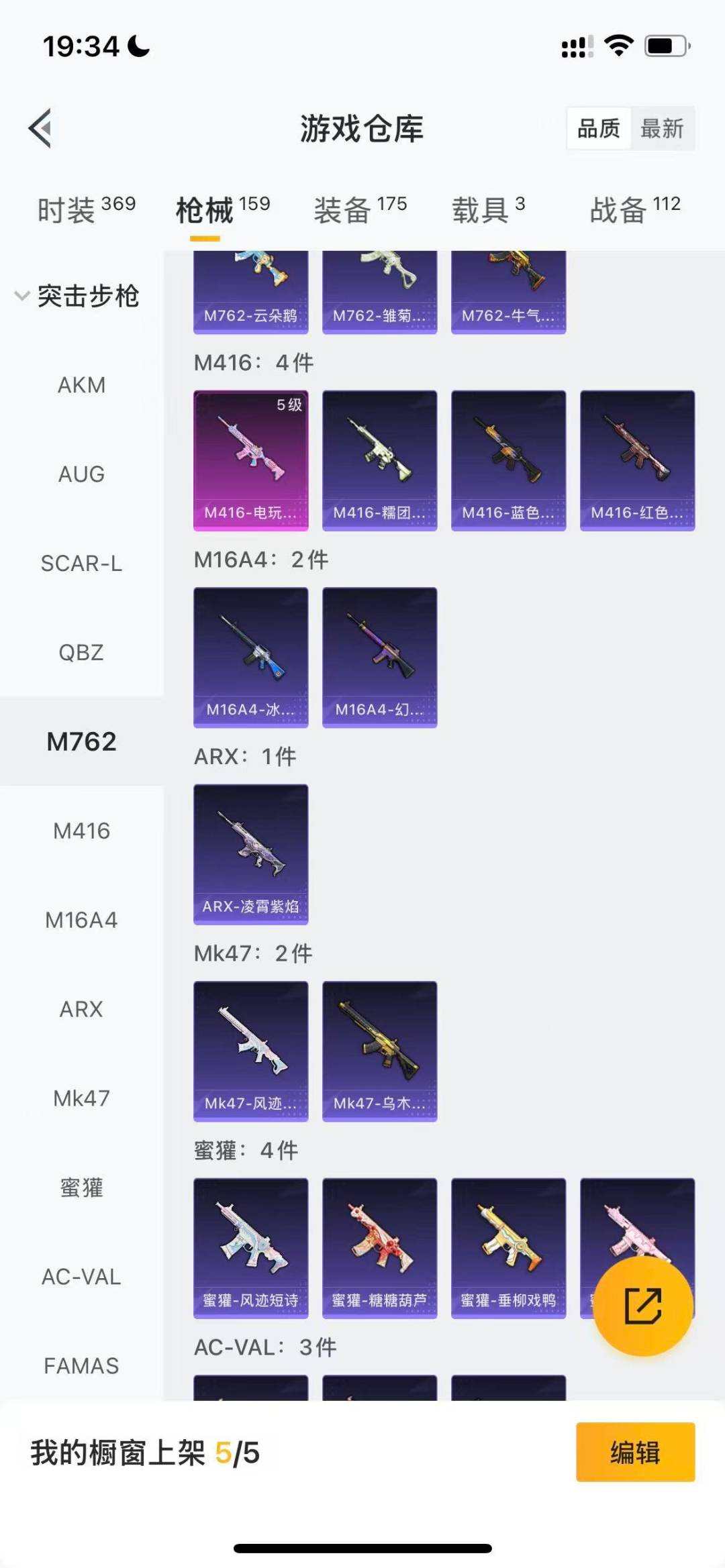The image size is (725, 1568).
Task: Go back using the top-left arrow
Action: click(41, 127)
